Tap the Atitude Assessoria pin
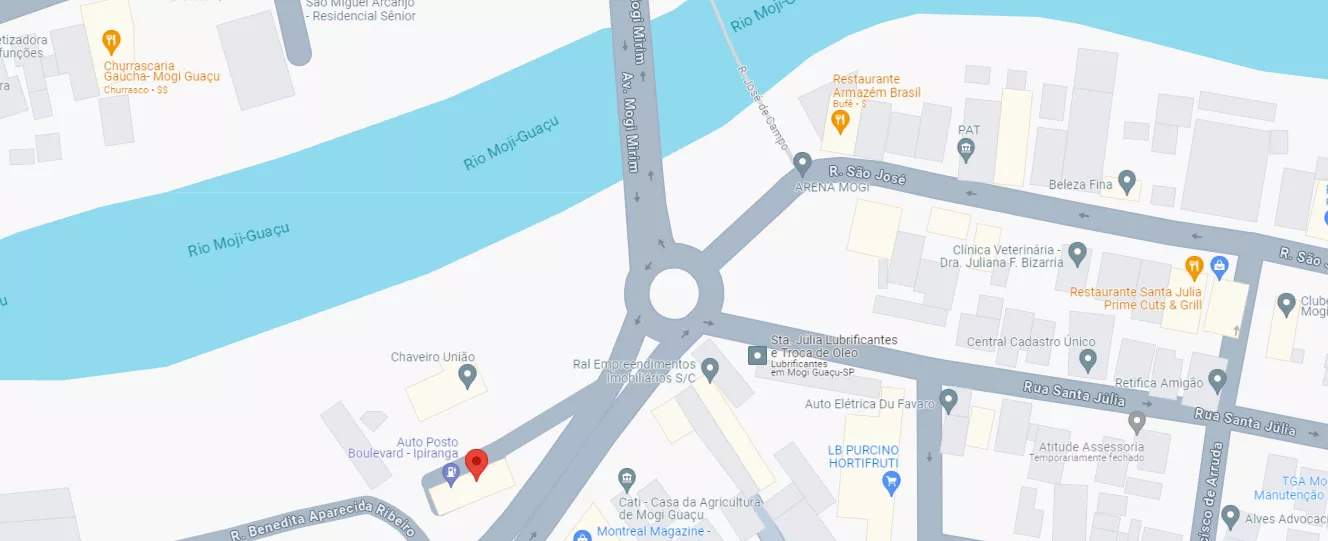 coord(1137,421)
